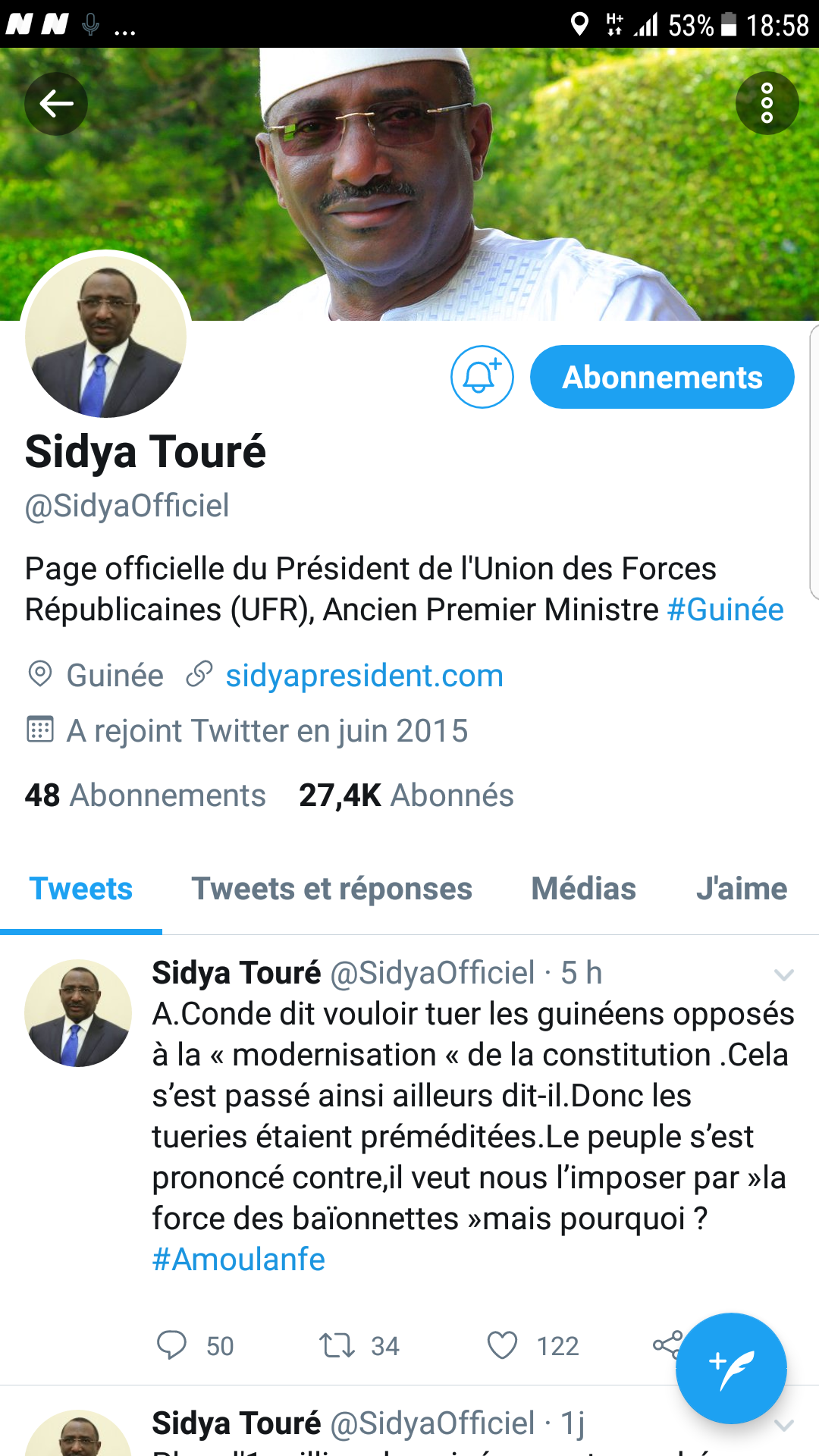Visit the sidyapresident.com link

click(364, 676)
